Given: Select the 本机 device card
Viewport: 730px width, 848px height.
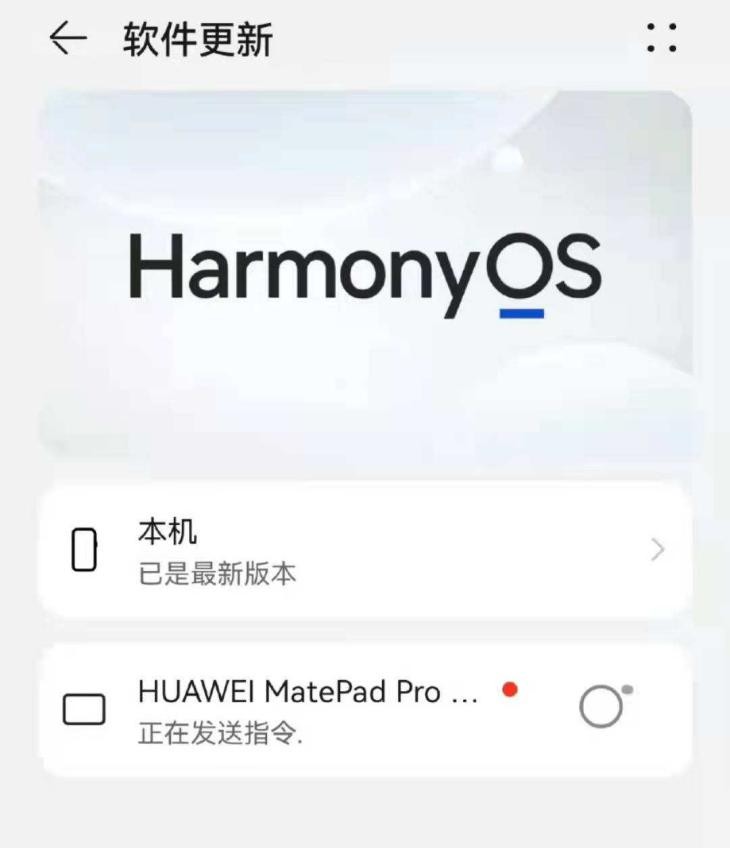Looking at the screenshot, I should (x=365, y=548).
